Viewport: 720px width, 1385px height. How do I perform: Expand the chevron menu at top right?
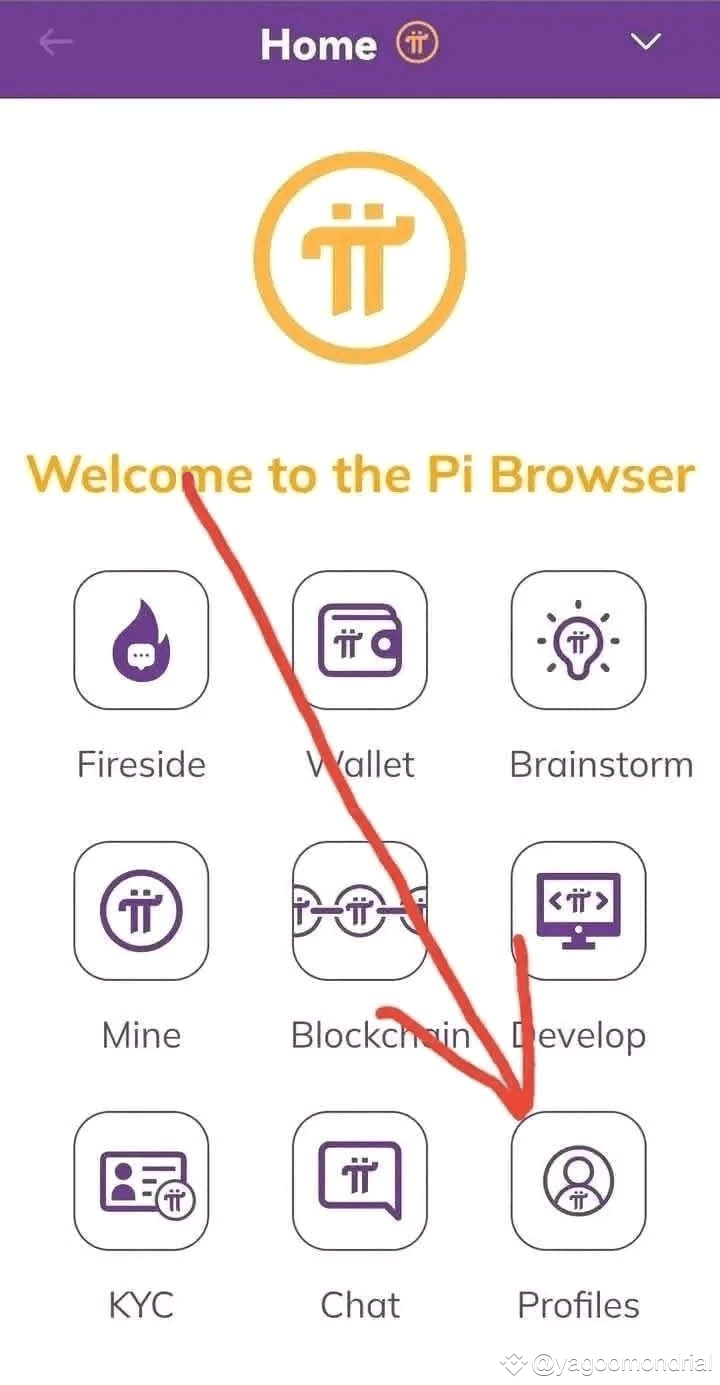click(x=647, y=43)
